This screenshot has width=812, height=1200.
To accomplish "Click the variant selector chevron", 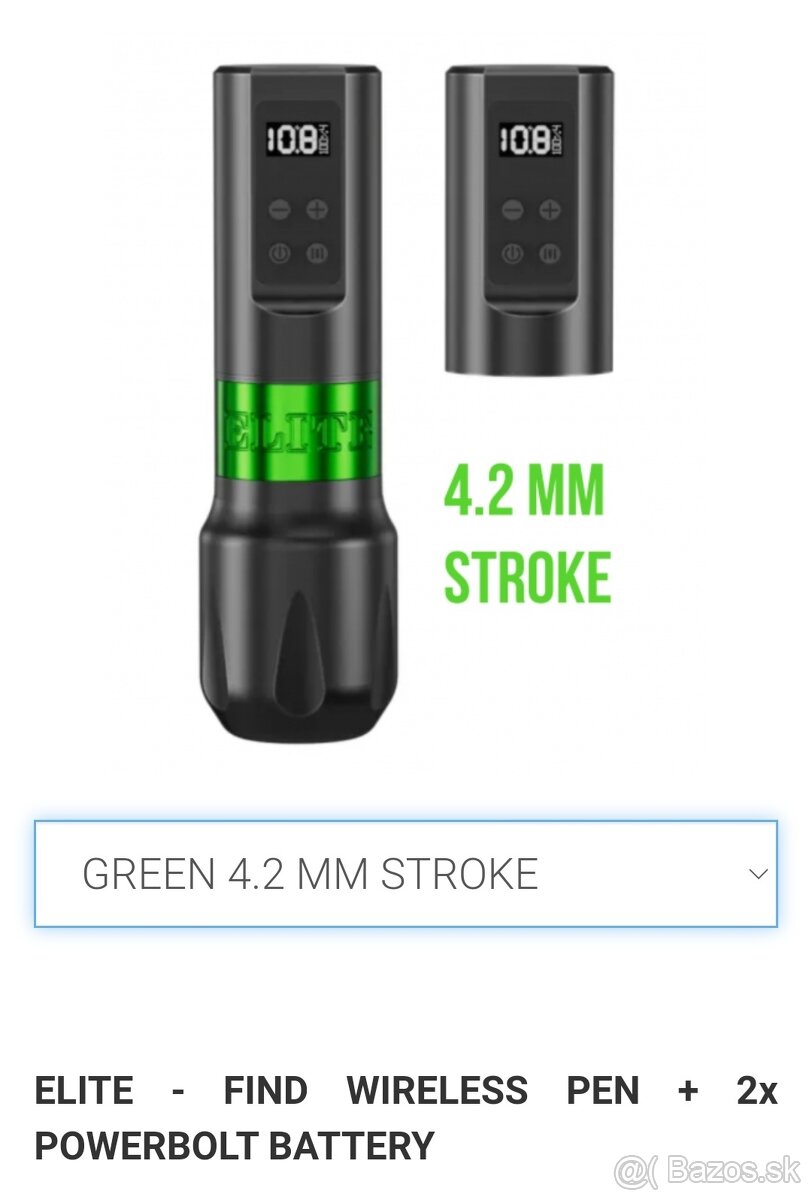I will [x=757, y=871].
